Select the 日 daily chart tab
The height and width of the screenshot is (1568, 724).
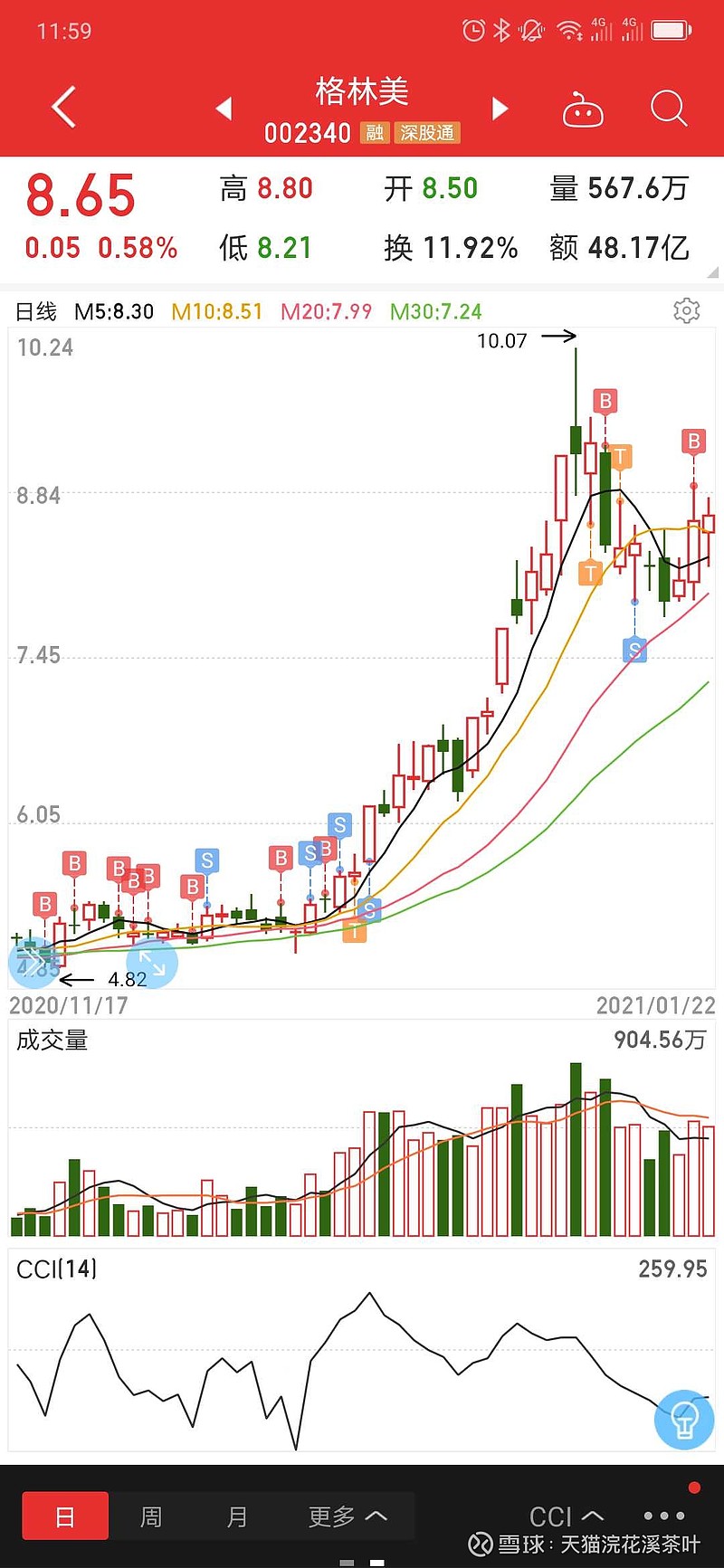tap(65, 1516)
